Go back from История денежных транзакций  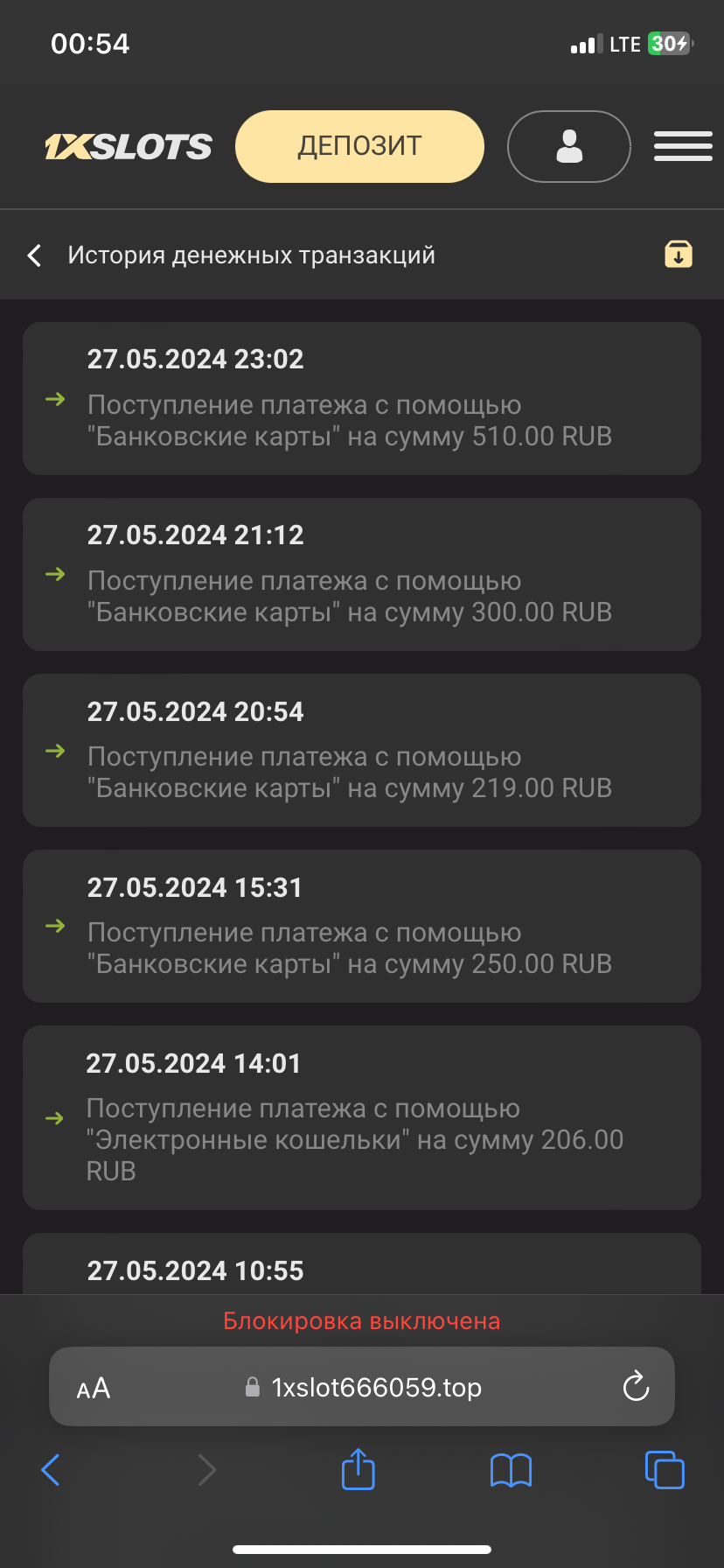click(35, 255)
